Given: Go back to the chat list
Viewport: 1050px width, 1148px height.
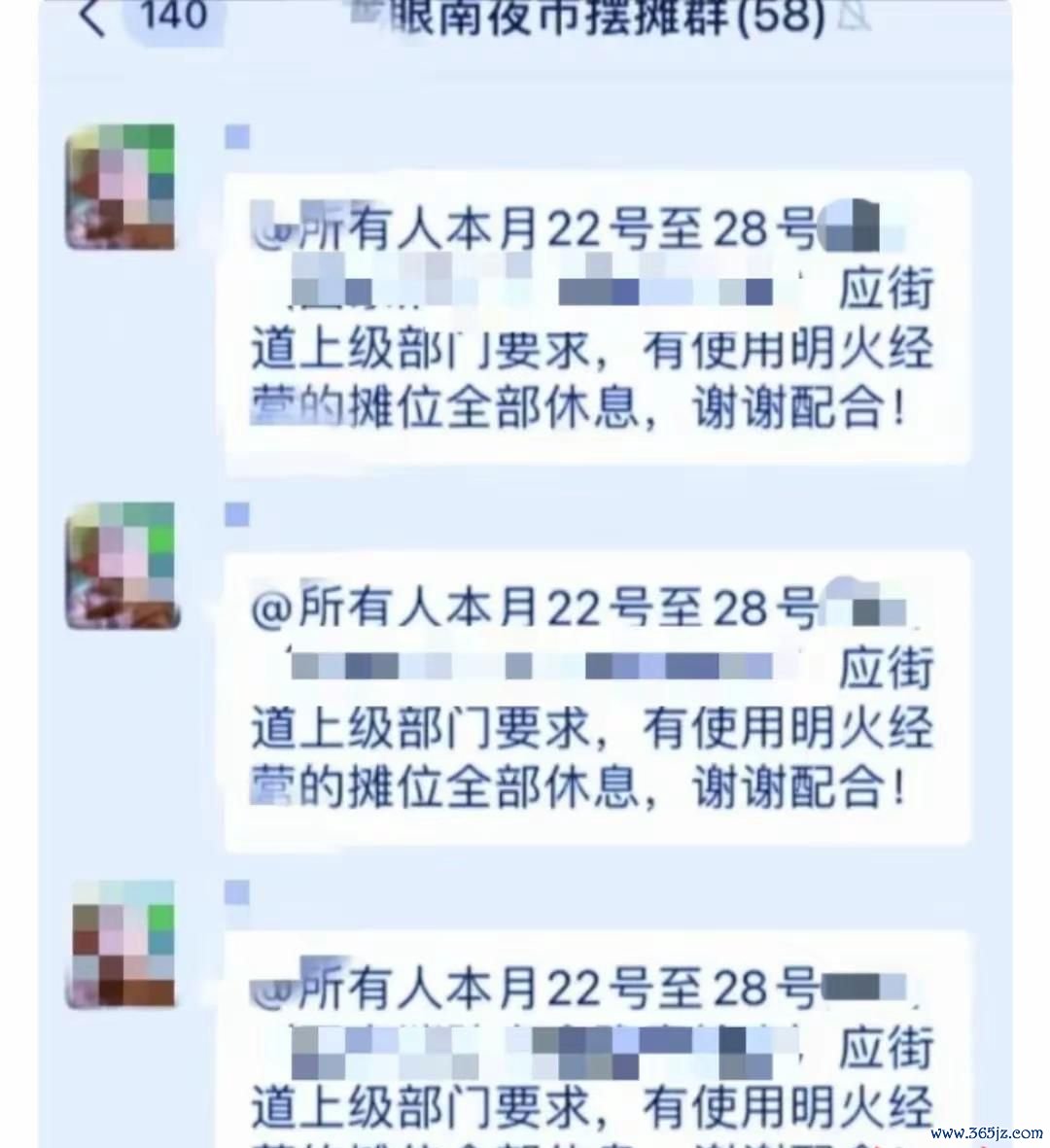Looking at the screenshot, I should pyautogui.click(x=92, y=17).
